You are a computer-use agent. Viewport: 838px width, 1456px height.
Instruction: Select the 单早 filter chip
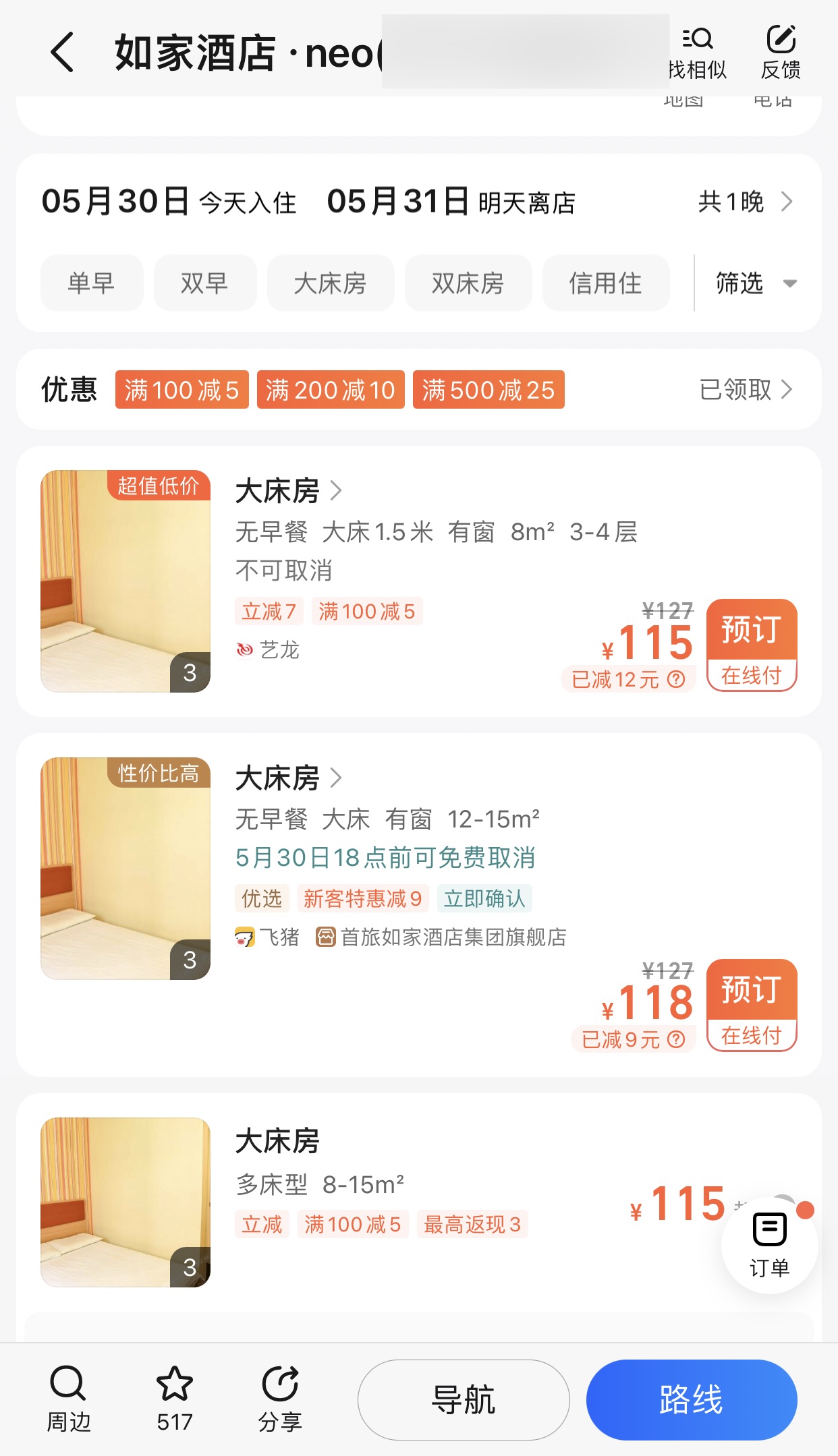point(92,283)
